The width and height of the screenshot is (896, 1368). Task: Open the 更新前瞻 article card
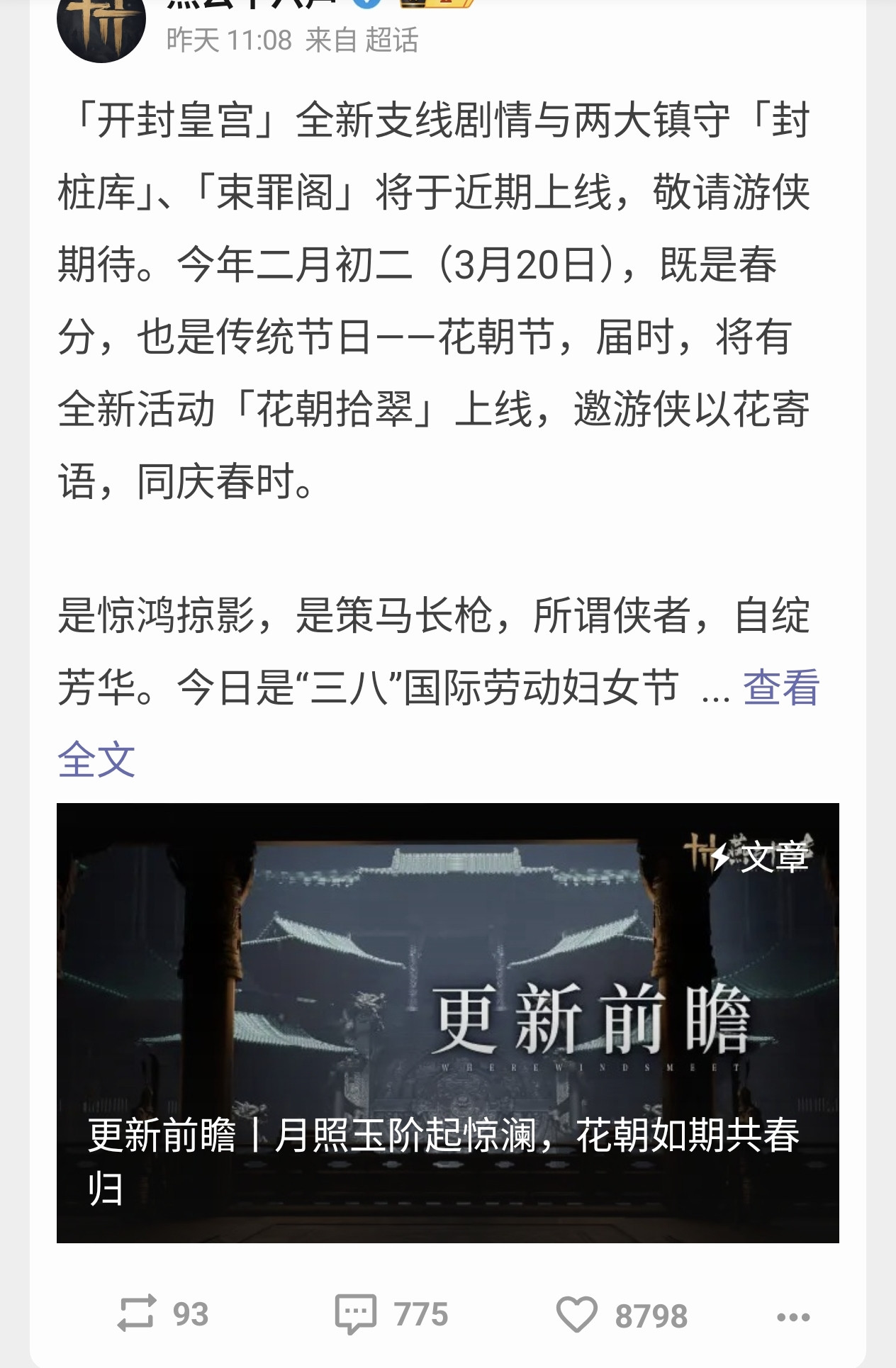tap(448, 1022)
